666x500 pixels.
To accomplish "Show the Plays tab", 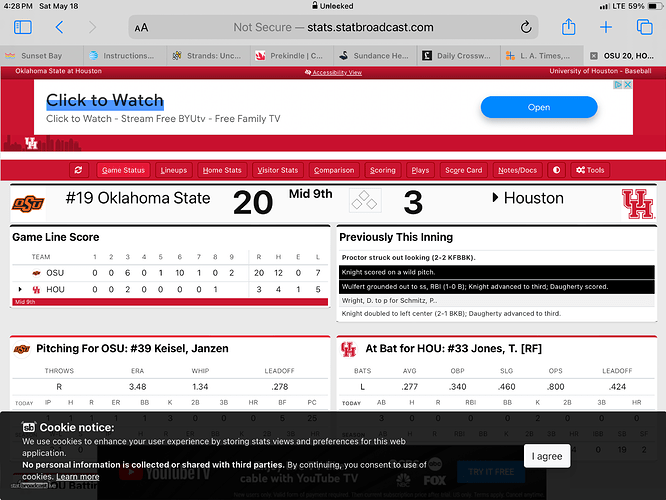I will [420, 170].
